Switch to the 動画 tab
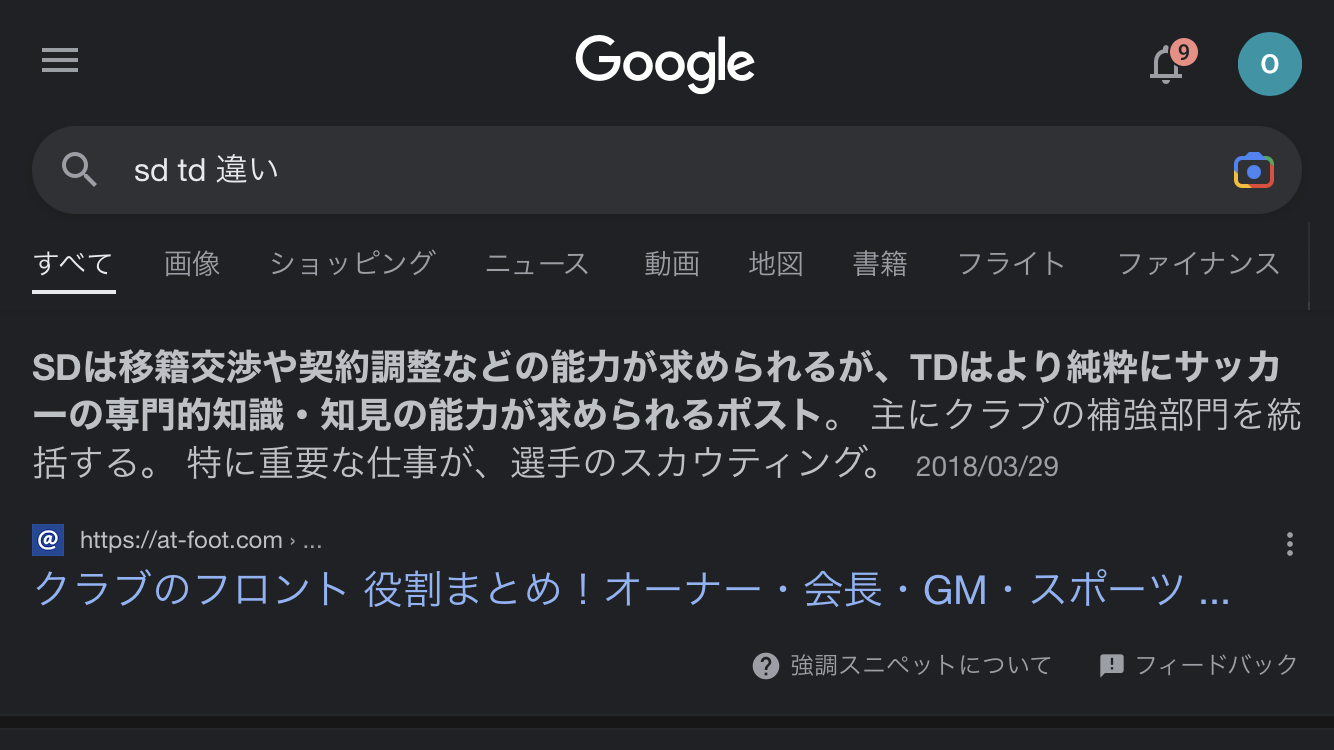The height and width of the screenshot is (750, 1334). (671, 264)
